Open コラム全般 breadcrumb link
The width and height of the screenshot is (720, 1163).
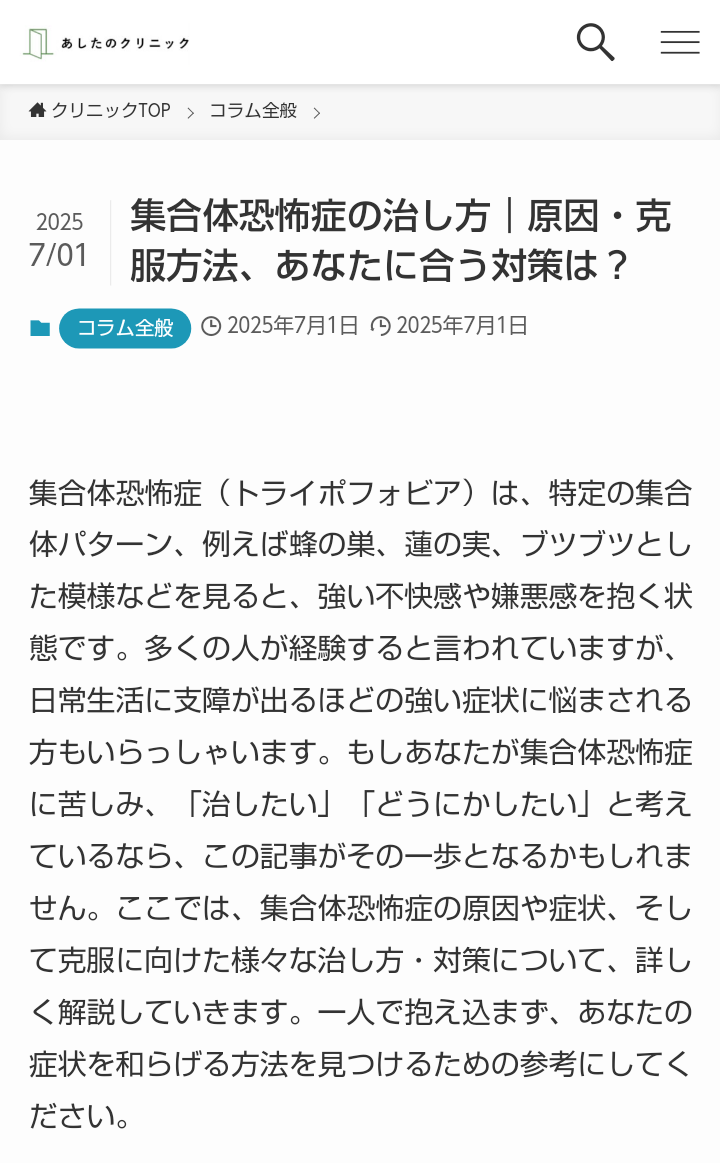(253, 111)
